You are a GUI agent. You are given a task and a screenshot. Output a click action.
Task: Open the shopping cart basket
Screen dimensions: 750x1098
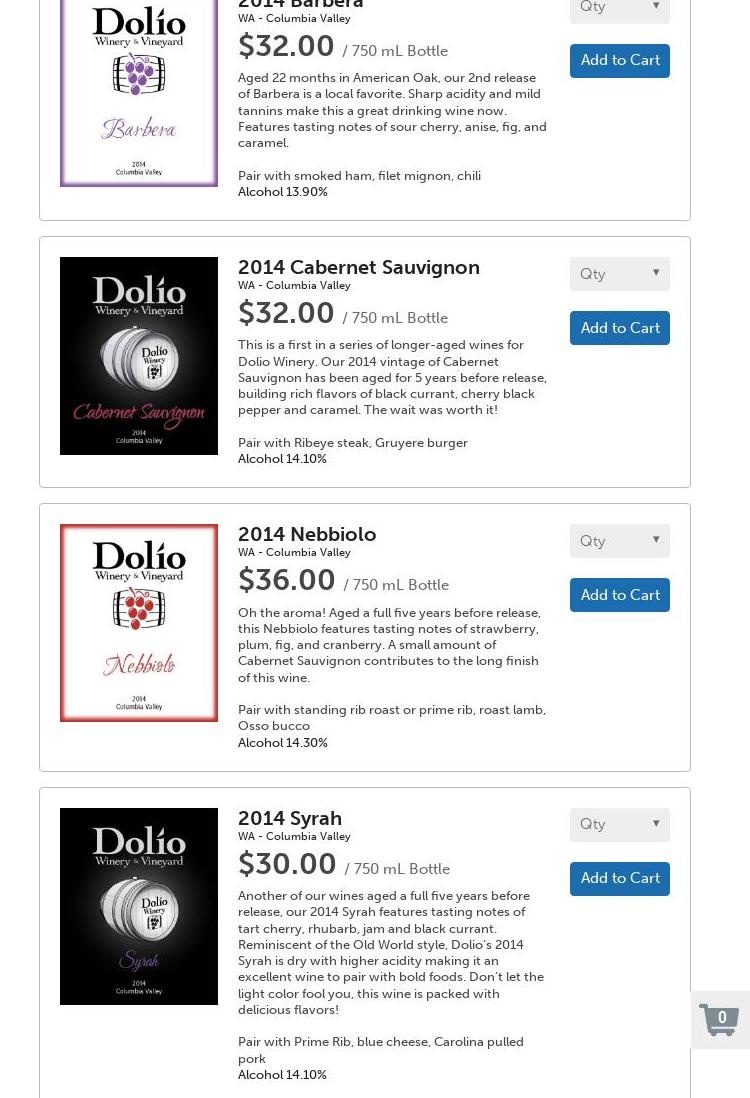tap(720, 1020)
